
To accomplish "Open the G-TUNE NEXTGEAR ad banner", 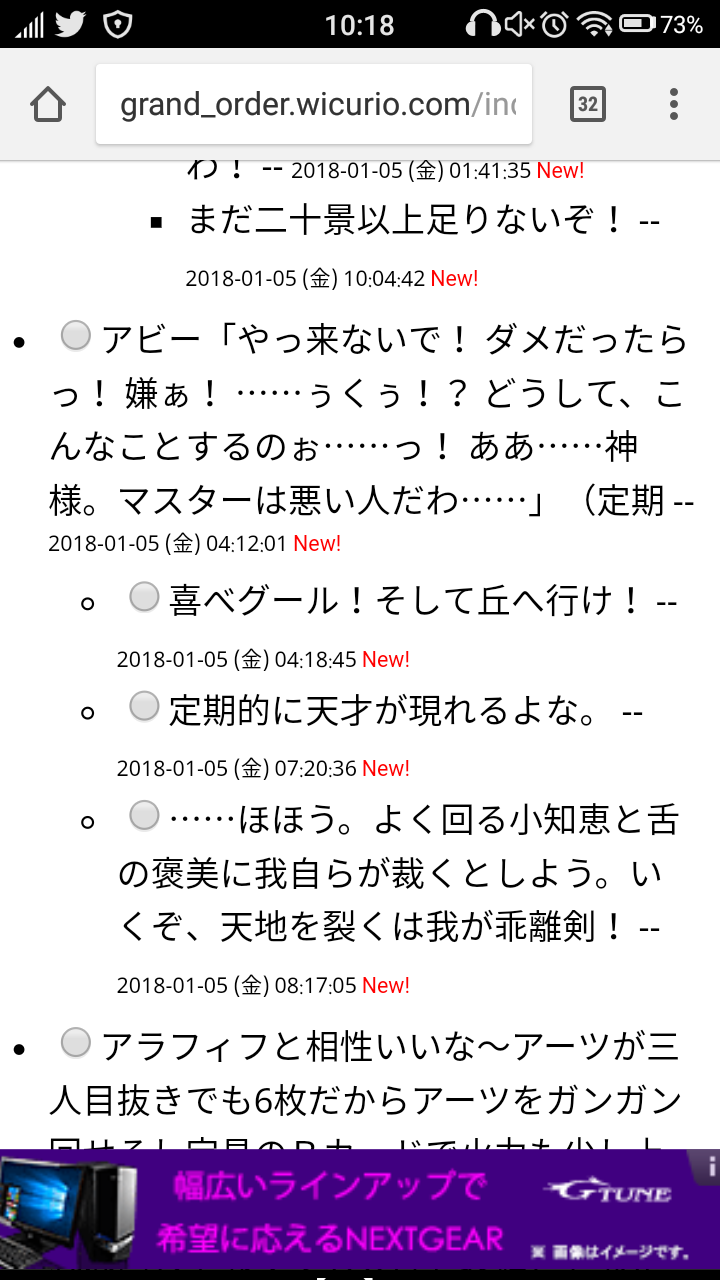I will click(x=360, y=1210).
